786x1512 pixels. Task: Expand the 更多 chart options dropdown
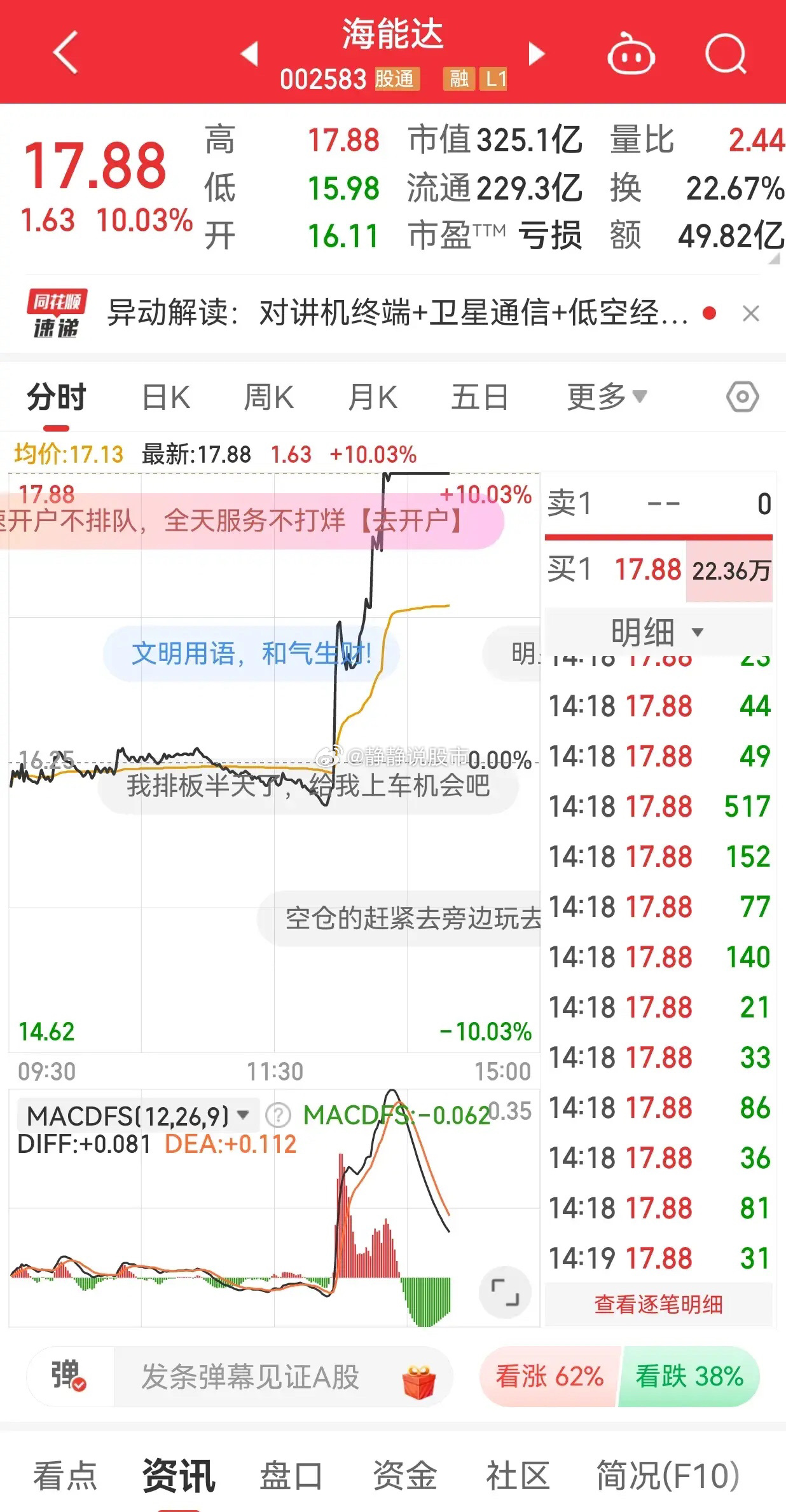(x=607, y=398)
